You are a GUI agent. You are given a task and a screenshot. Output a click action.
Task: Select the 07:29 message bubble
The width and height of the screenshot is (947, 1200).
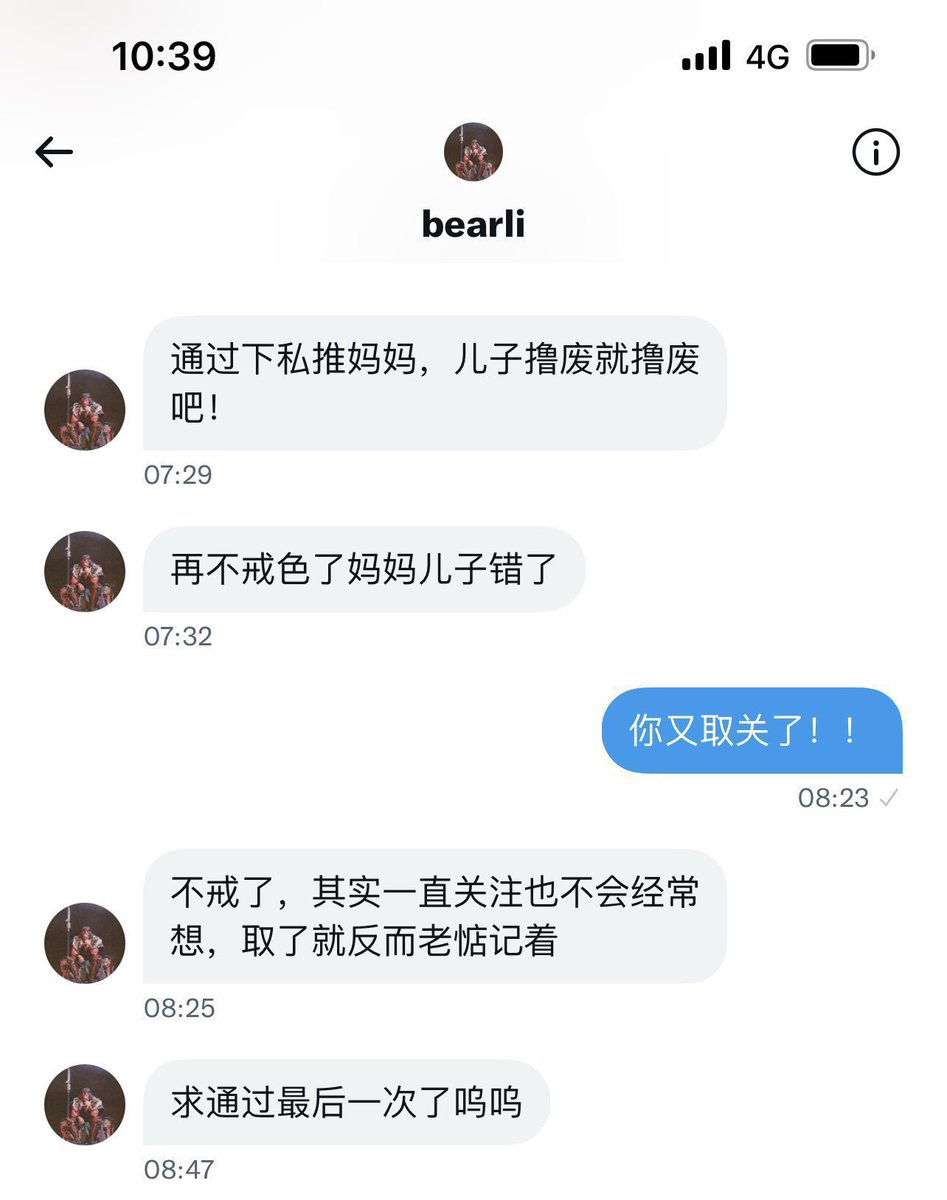pos(434,384)
